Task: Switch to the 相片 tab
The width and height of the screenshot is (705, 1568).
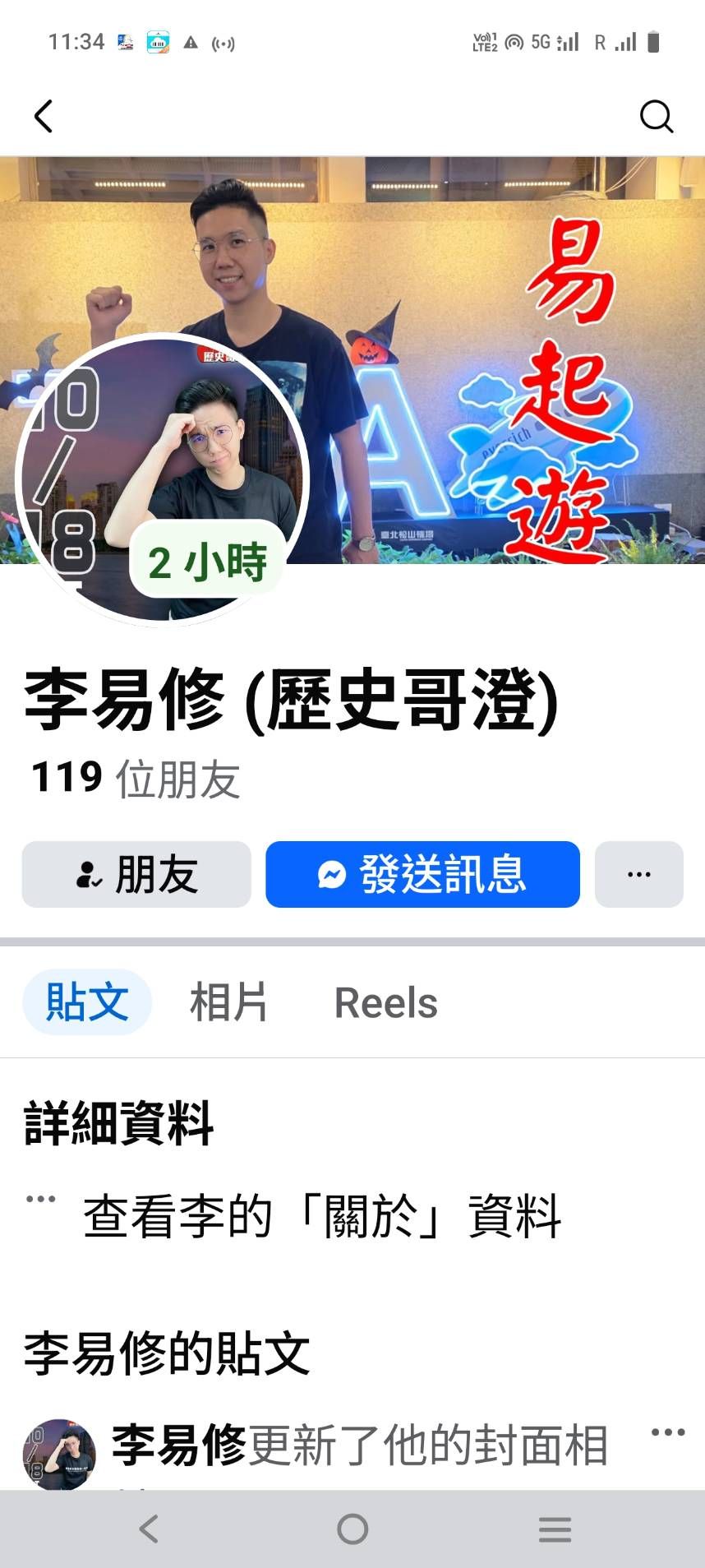Action: tap(228, 1002)
